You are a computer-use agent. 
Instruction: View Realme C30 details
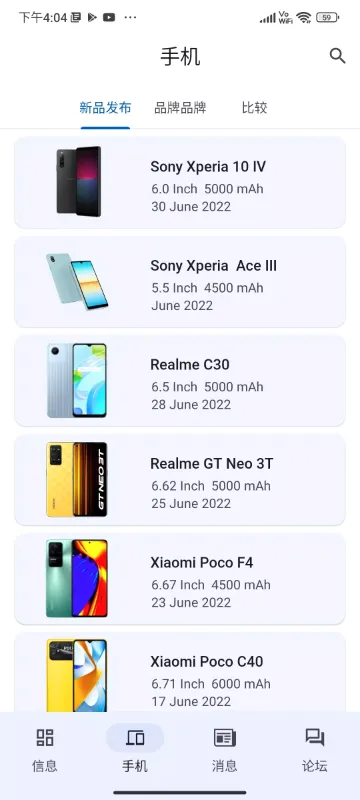pyautogui.click(x=180, y=380)
